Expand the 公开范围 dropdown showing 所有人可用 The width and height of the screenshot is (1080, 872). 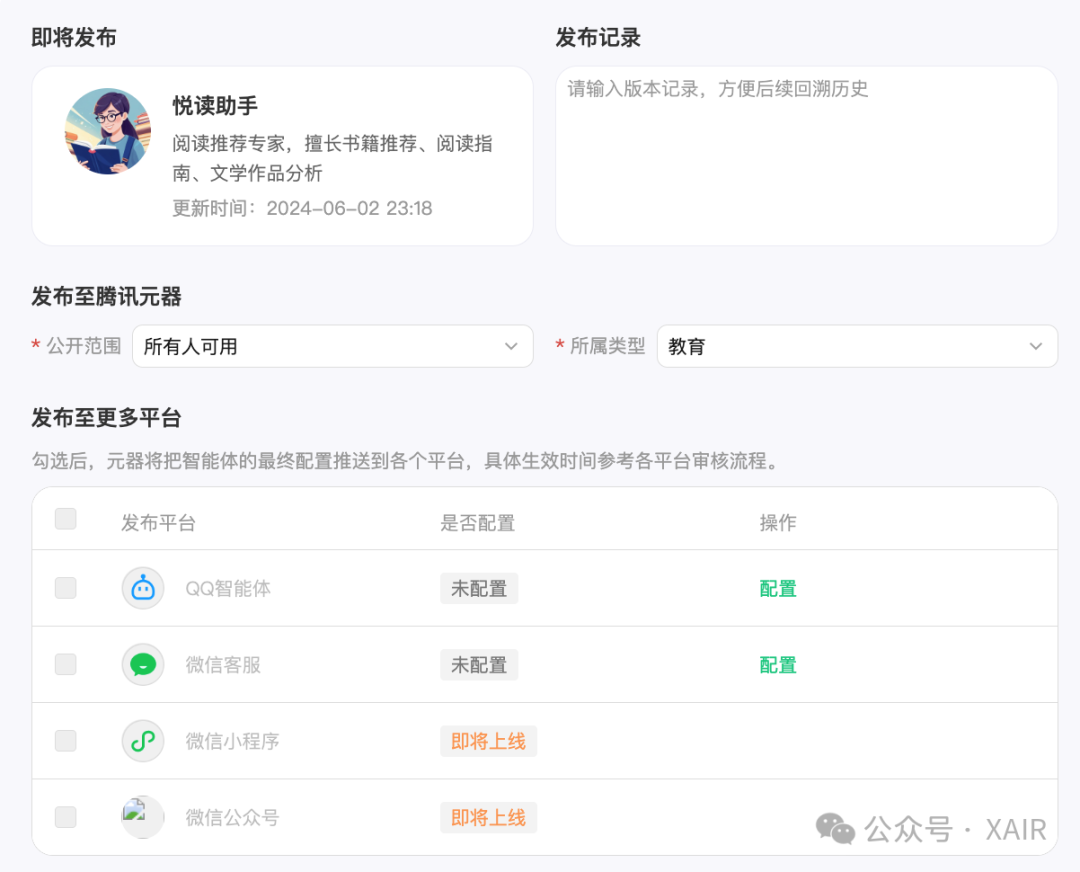tap(332, 347)
